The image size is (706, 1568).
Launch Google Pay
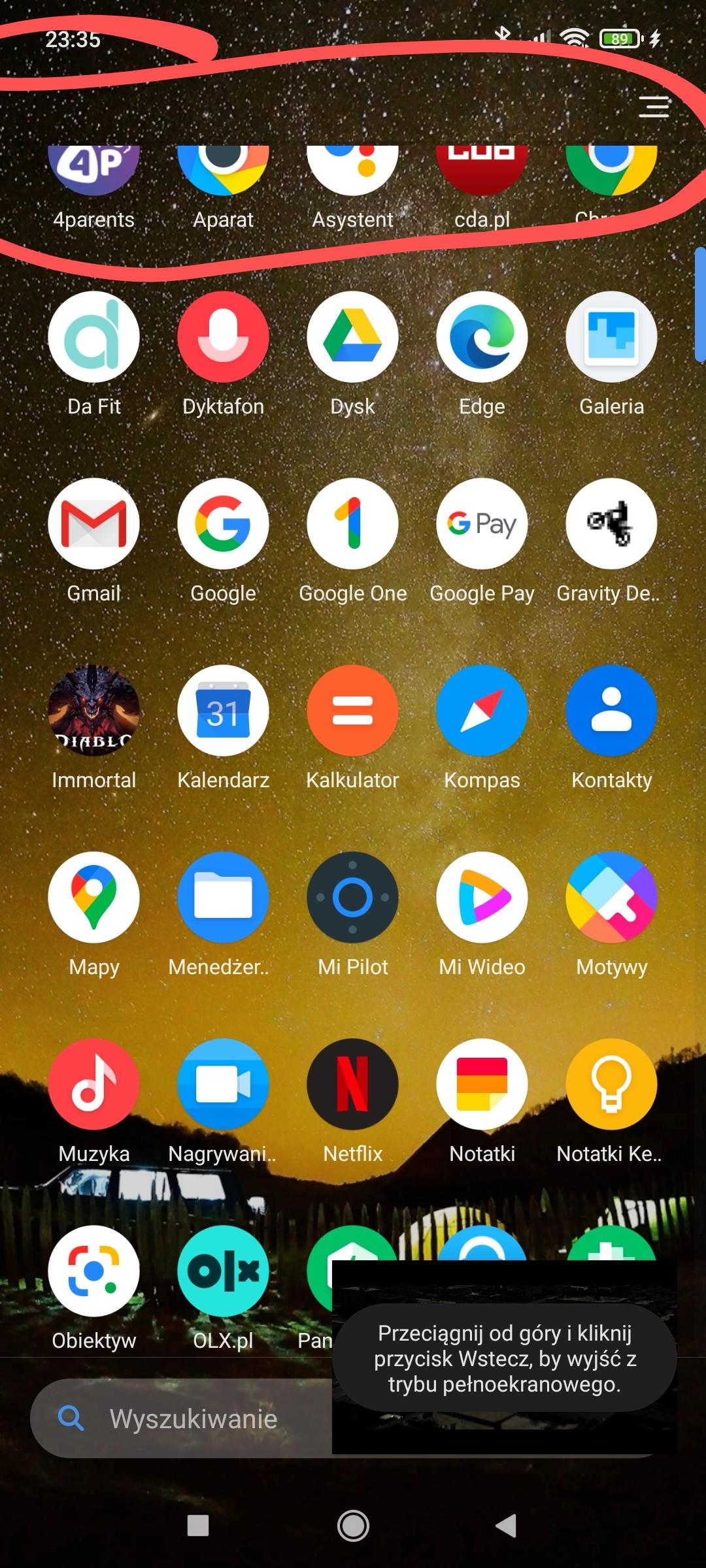pyautogui.click(x=482, y=524)
